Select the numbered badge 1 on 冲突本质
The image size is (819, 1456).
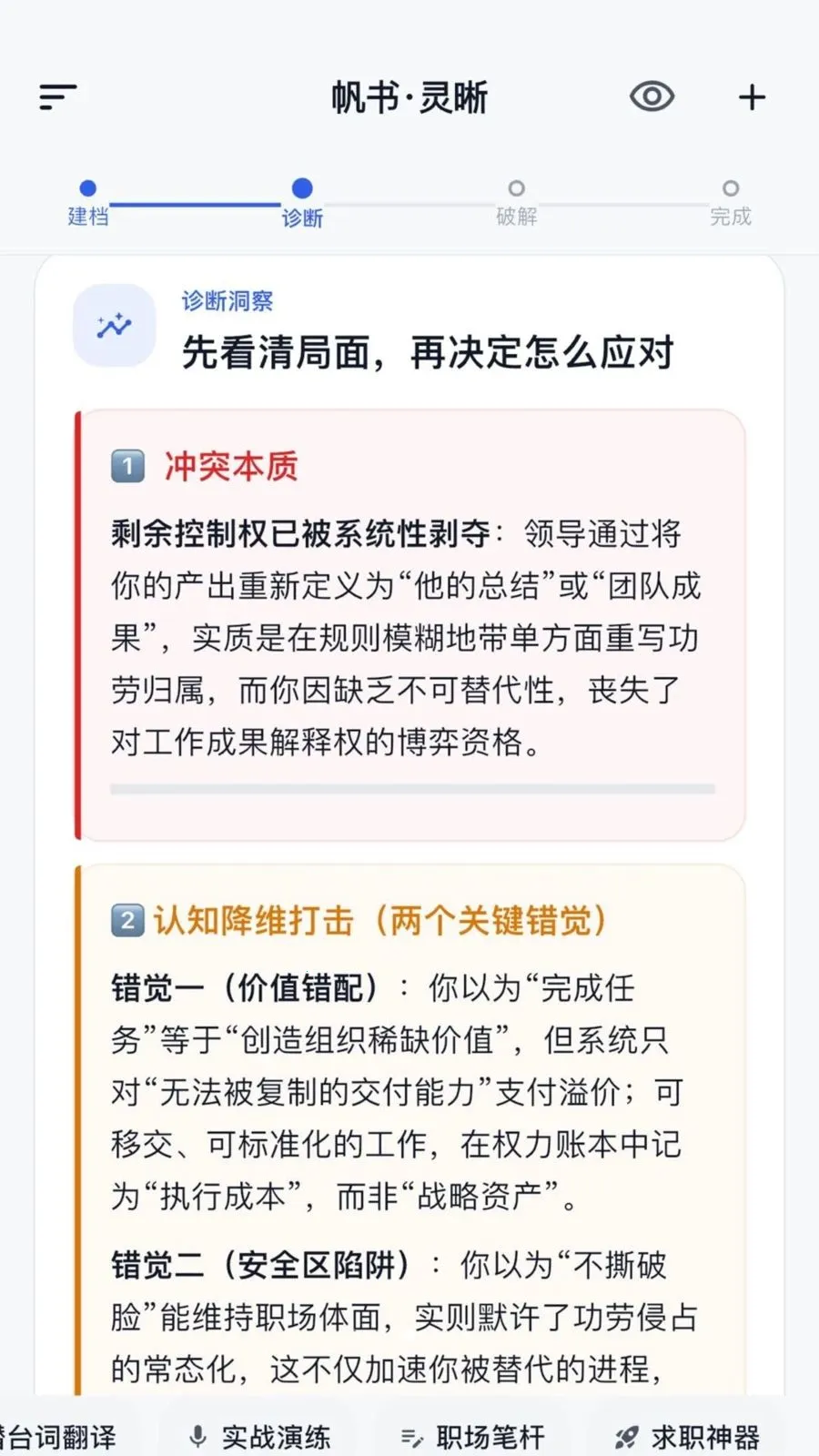[128, 466]
